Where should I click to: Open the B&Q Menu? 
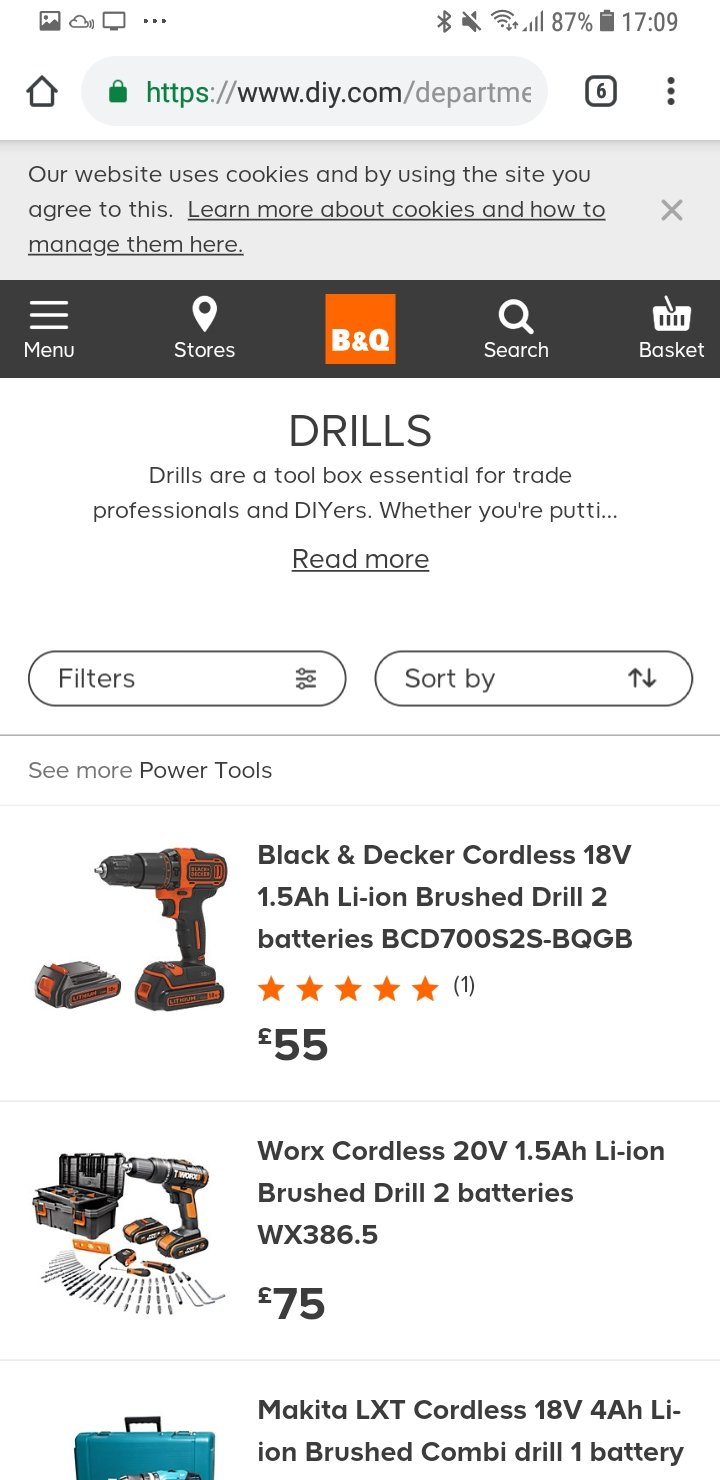pyautogui.click(x=49, y=329)
